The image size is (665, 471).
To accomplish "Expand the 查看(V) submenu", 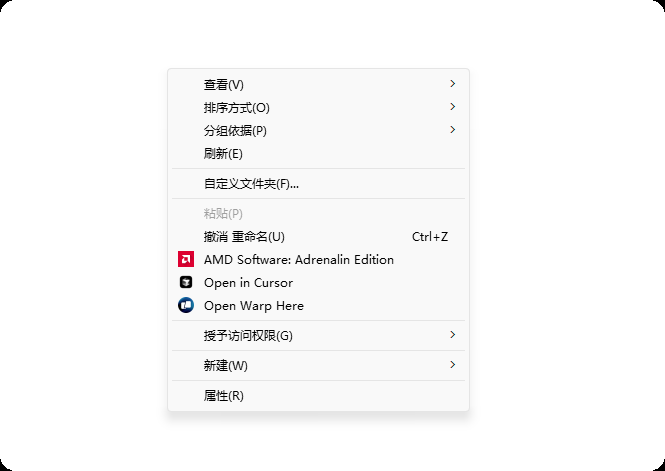I will click(224, 85).
